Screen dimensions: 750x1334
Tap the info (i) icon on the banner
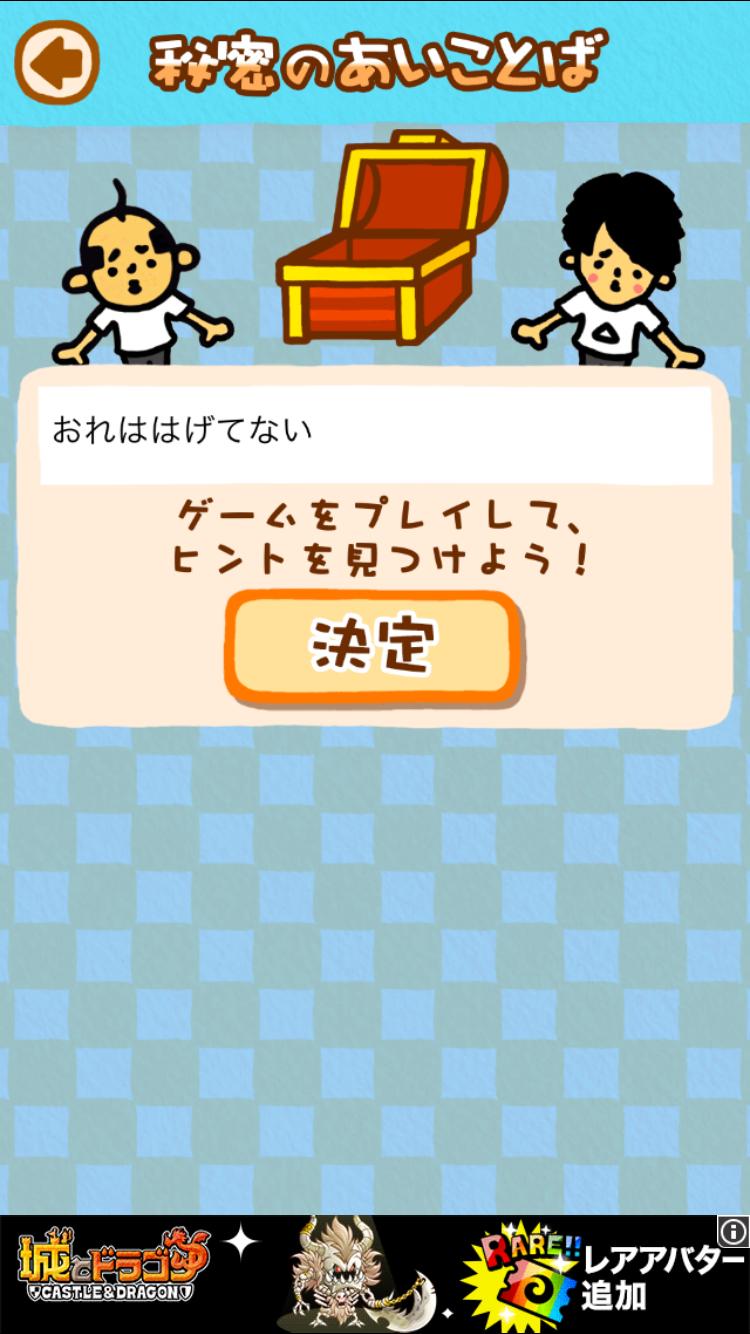pyautogui.click(x=734, y=1235)
